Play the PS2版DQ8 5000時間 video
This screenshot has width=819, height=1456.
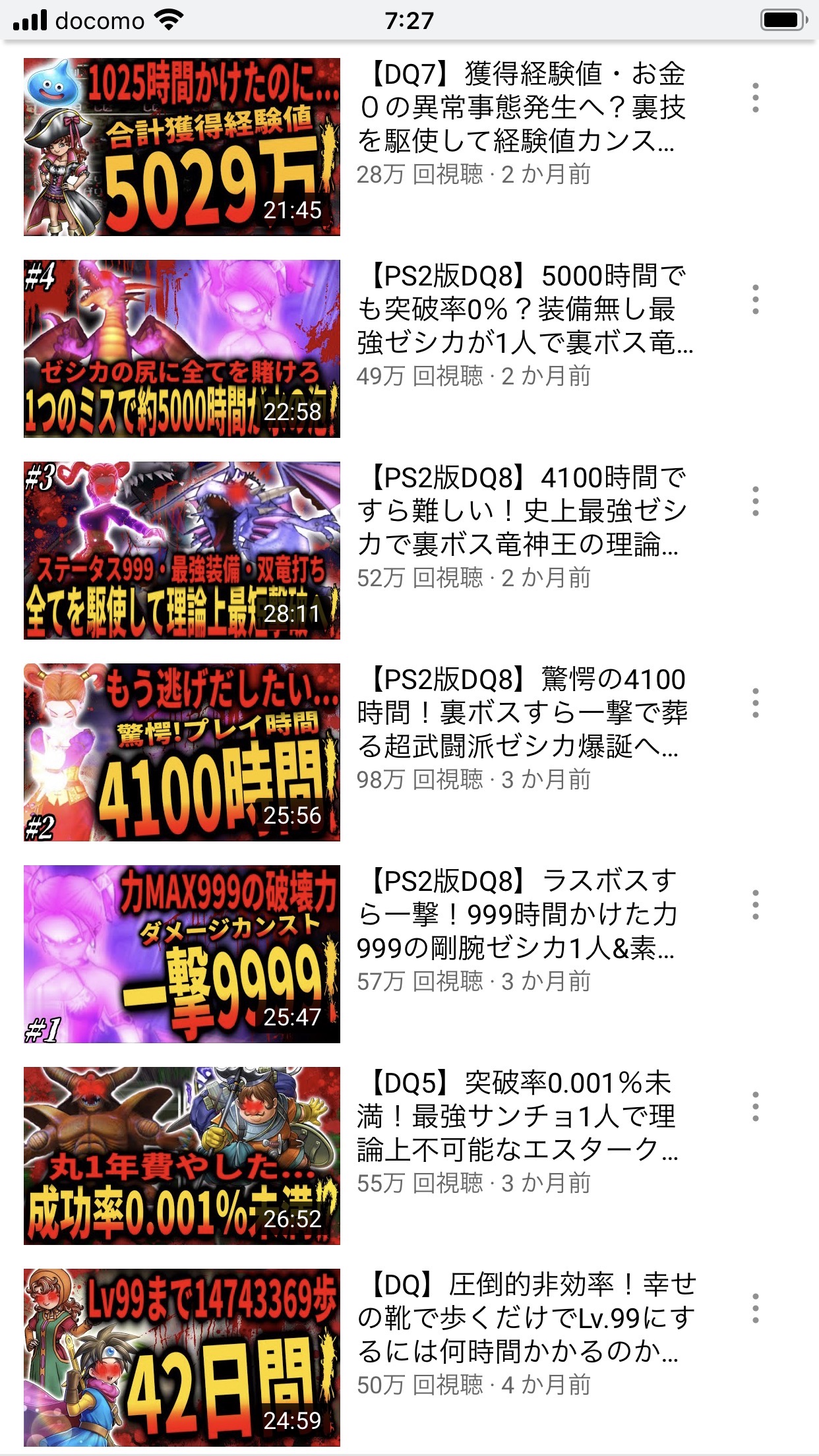point(182,349)
